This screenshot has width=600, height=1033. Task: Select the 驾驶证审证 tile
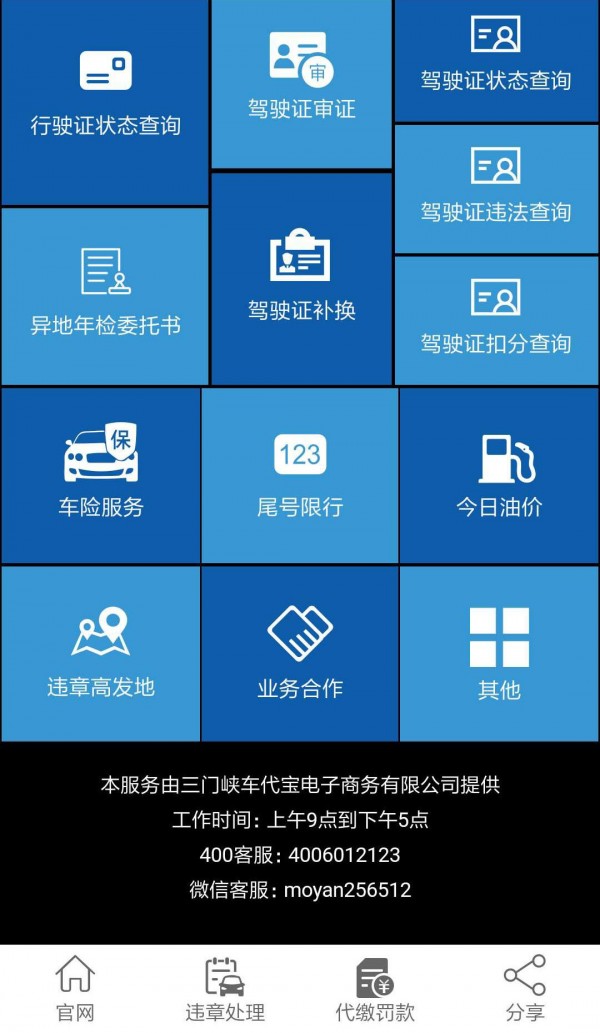pyautogui.click(x=301, y=84)
